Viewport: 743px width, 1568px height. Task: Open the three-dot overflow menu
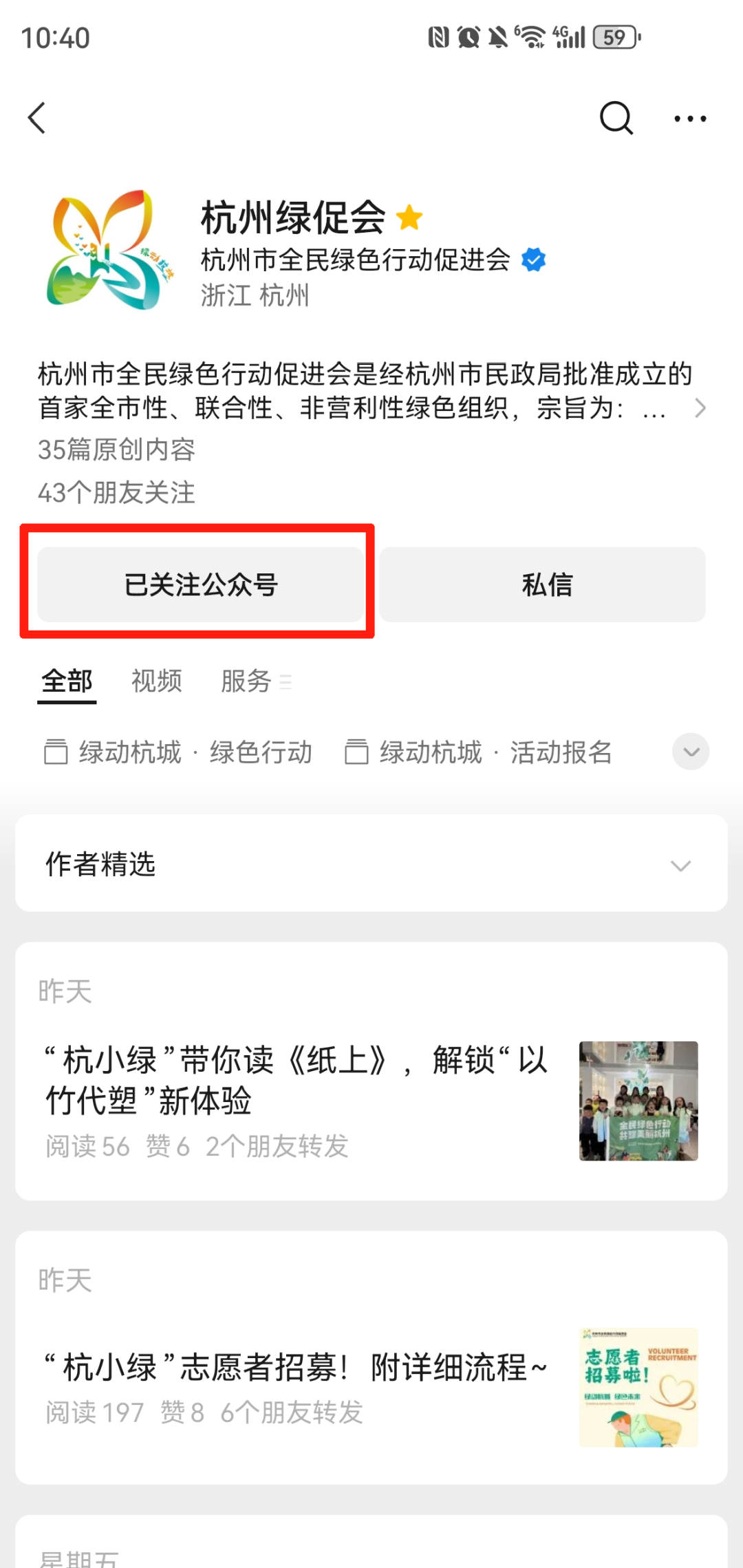click(690, 118)
